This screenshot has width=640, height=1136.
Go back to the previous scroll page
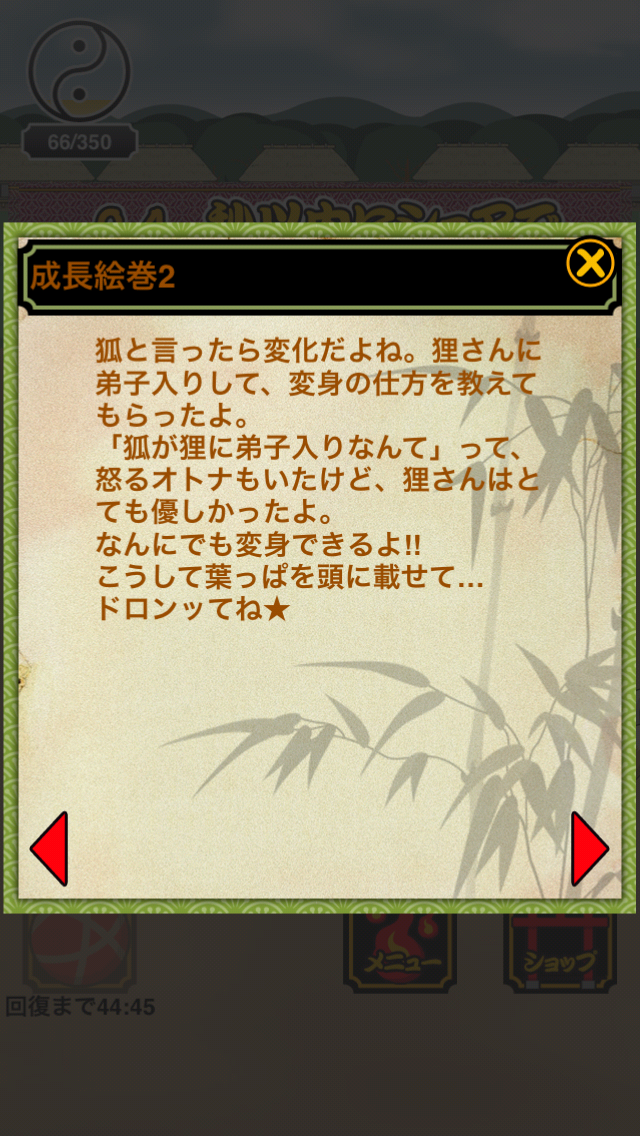point(49,848)
